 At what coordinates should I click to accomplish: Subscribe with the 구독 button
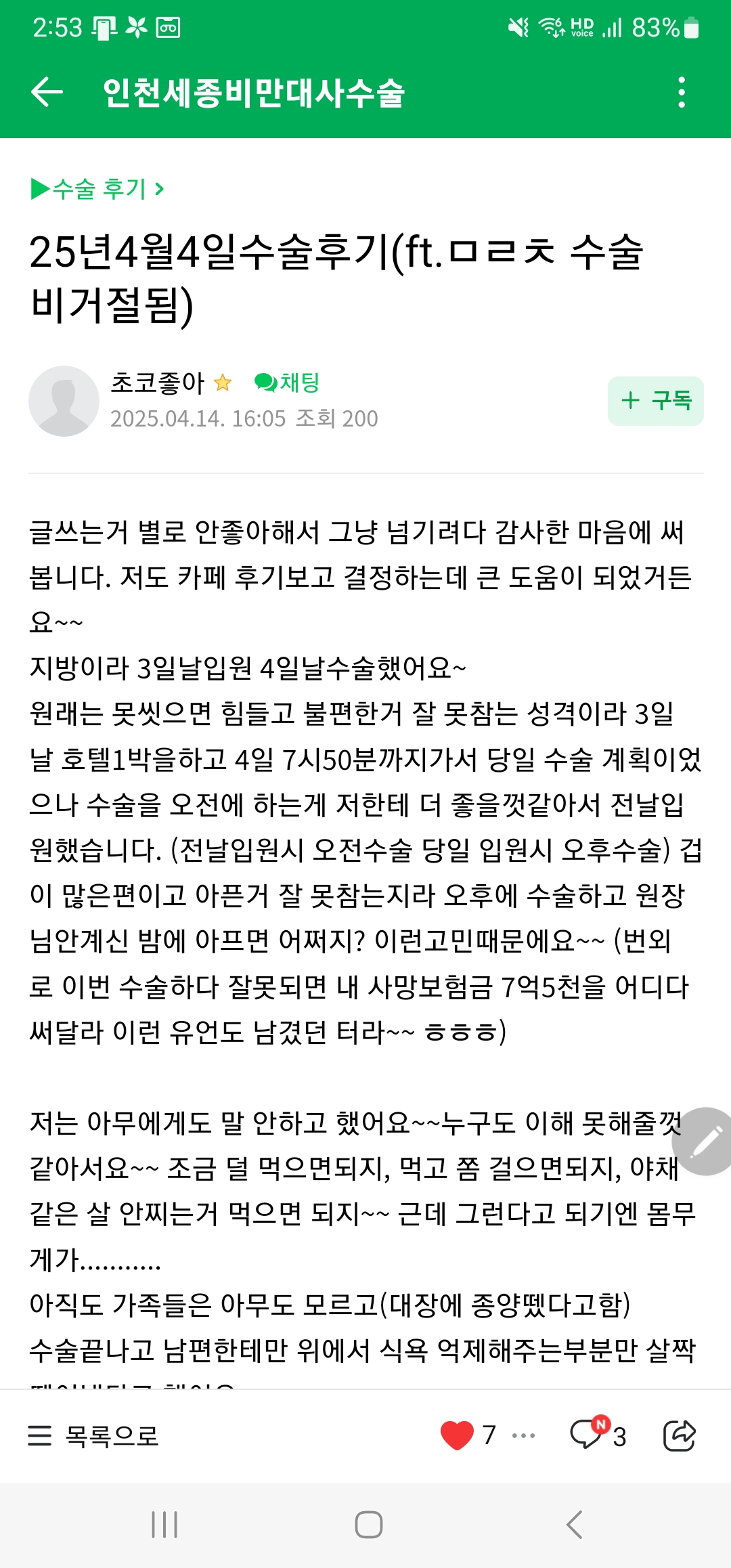[x=655, y=401]
